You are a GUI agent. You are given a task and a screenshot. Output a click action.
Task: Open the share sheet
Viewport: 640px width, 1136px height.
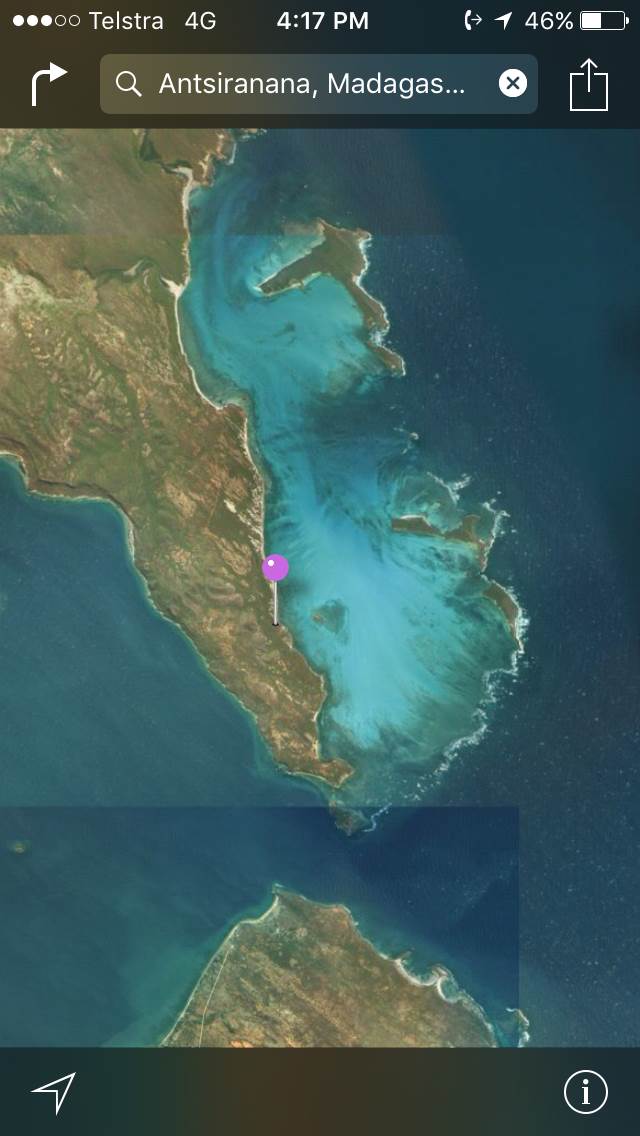(x=589, y=84)
